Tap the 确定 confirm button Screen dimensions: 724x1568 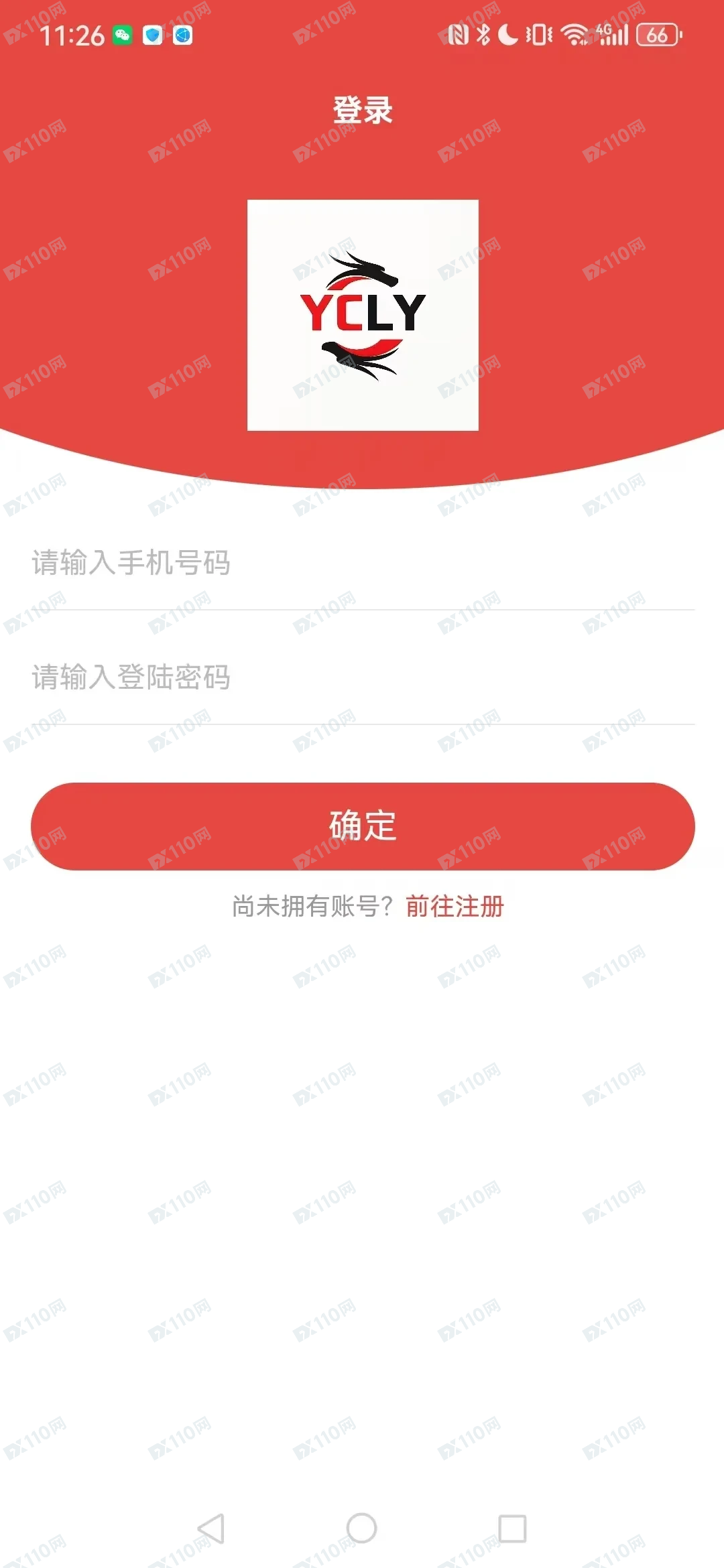(362, 826)
